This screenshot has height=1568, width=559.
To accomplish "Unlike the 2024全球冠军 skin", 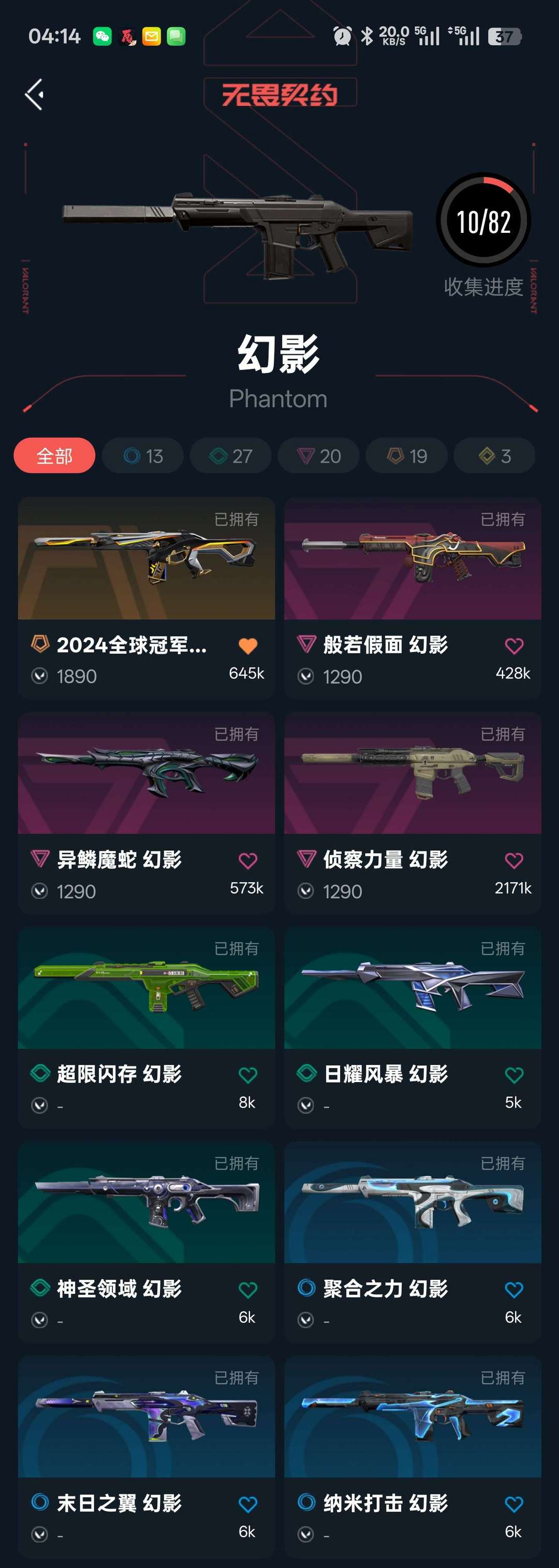I will pyautogui.click(x=248, y=646).
